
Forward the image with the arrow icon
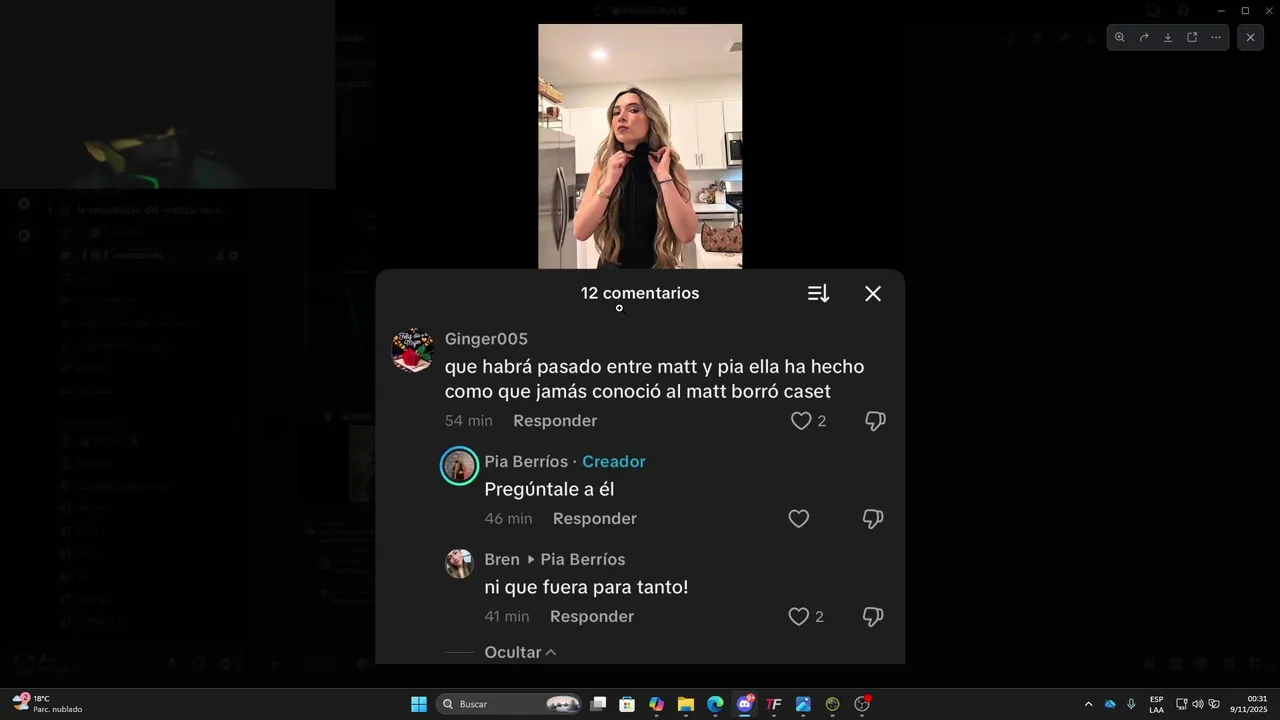[1144, 37]
